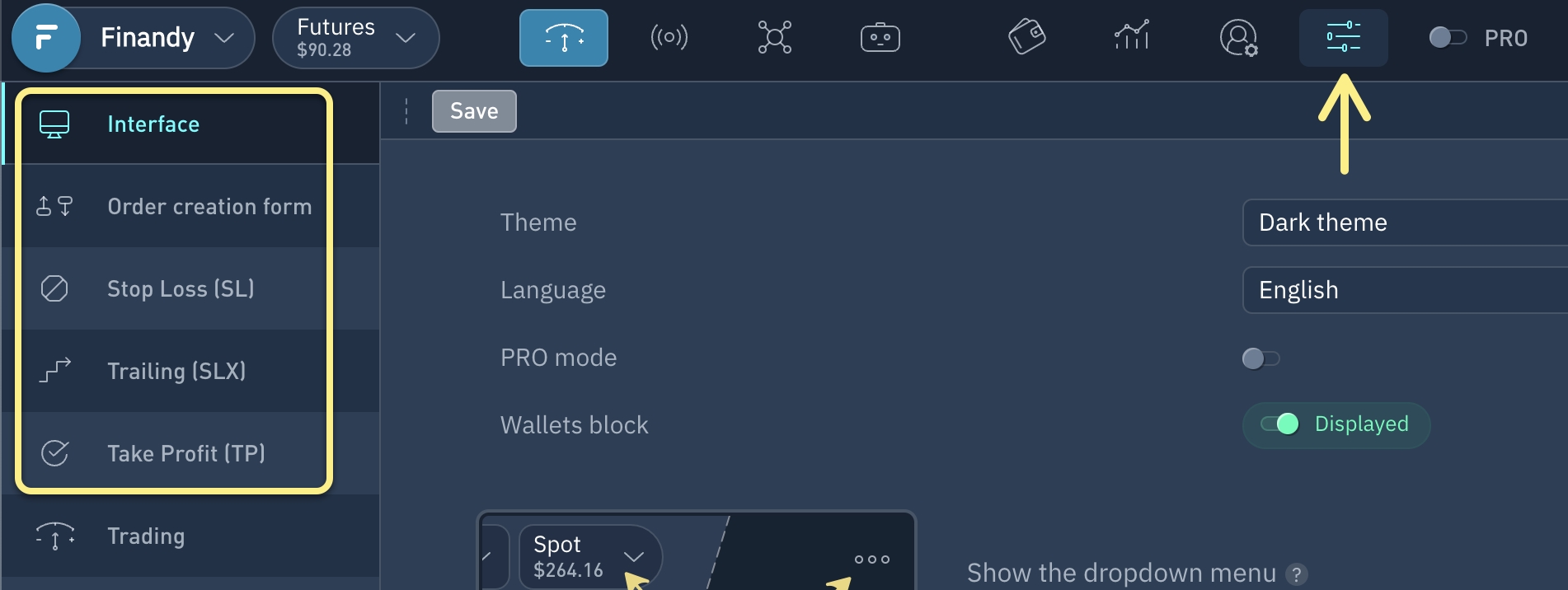Screen dimensions: 1568x590
Task: Change the Dark theme dropdown
Action: [x=1401, y=222]
